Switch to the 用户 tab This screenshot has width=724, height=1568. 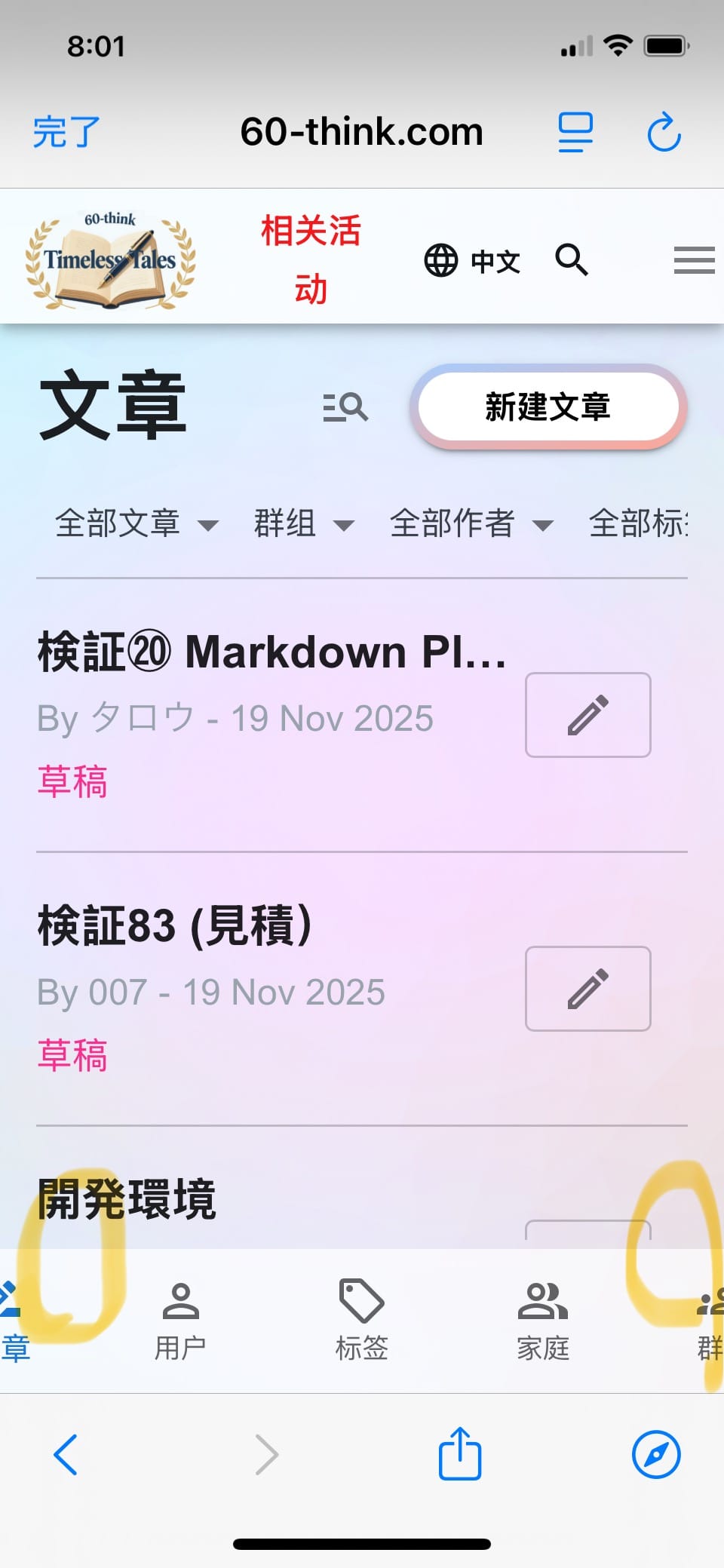click(180, 1320)
